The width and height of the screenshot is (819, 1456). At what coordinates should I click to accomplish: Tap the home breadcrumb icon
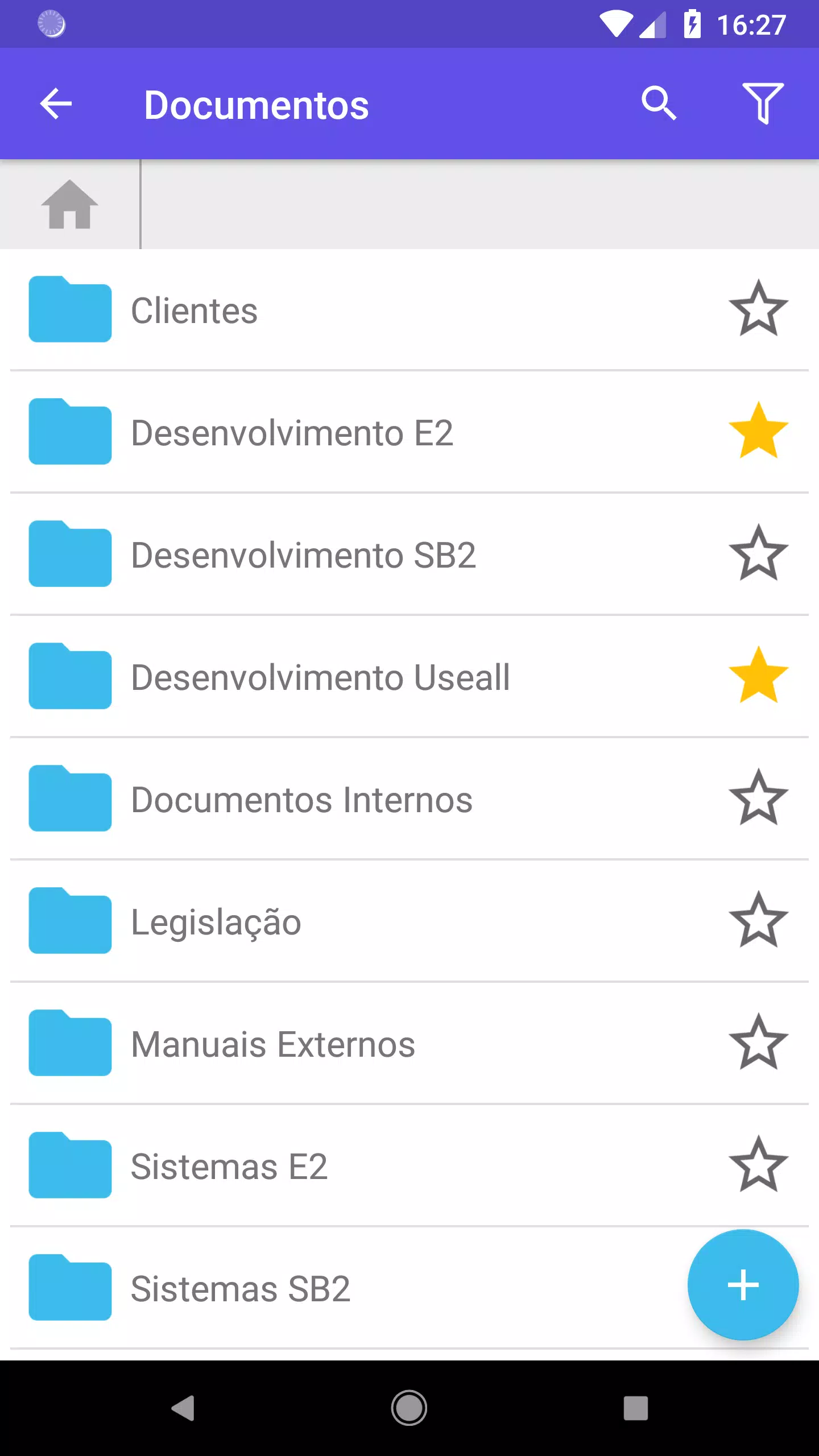point(69,204)
